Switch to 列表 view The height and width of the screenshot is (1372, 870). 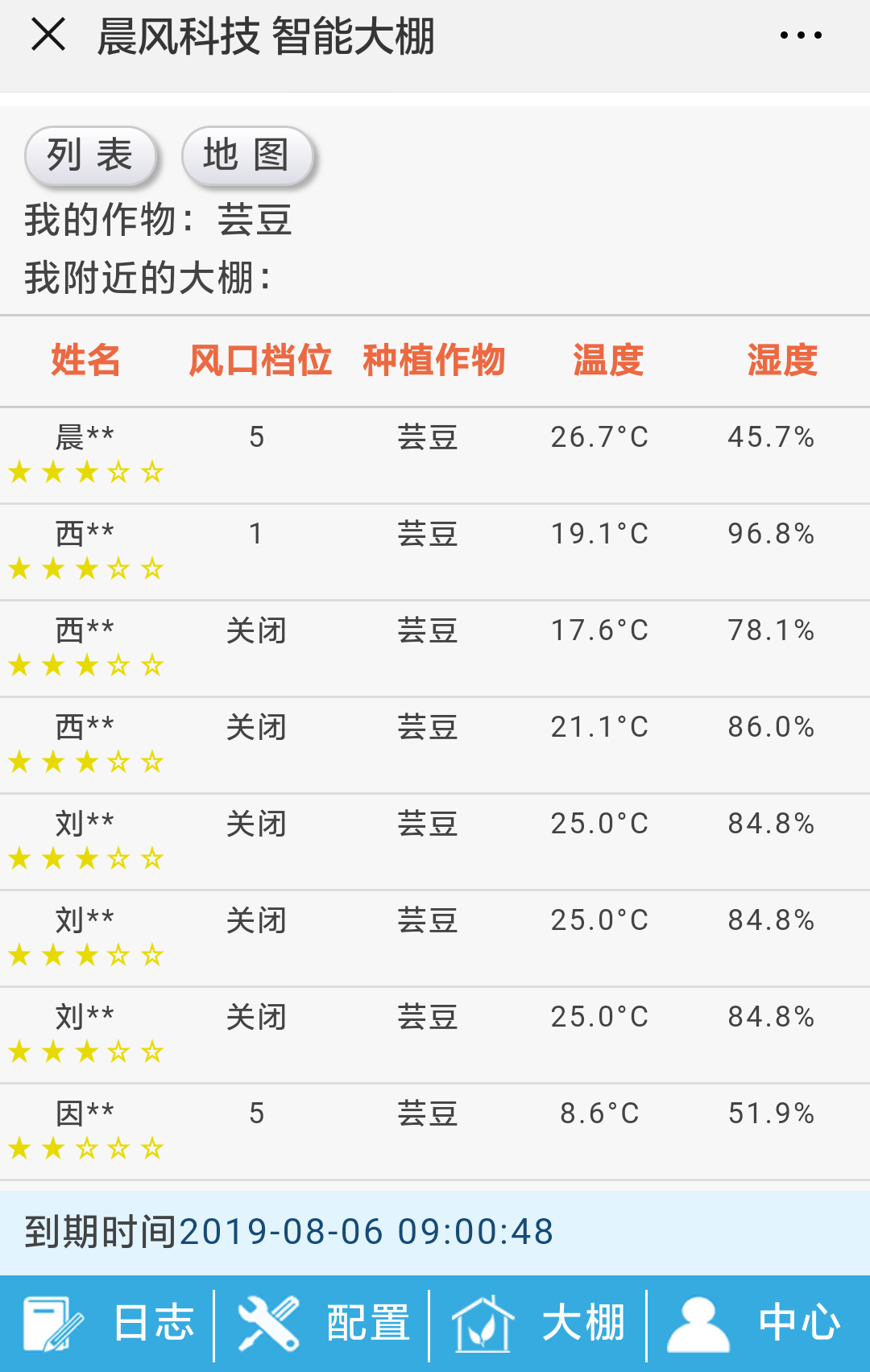pyautogui.click(x=90, y=155)
